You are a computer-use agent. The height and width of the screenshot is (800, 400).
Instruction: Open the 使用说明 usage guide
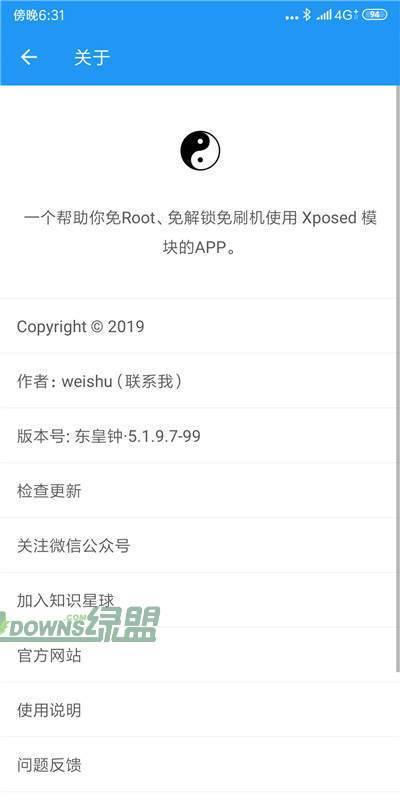(198, 710)
